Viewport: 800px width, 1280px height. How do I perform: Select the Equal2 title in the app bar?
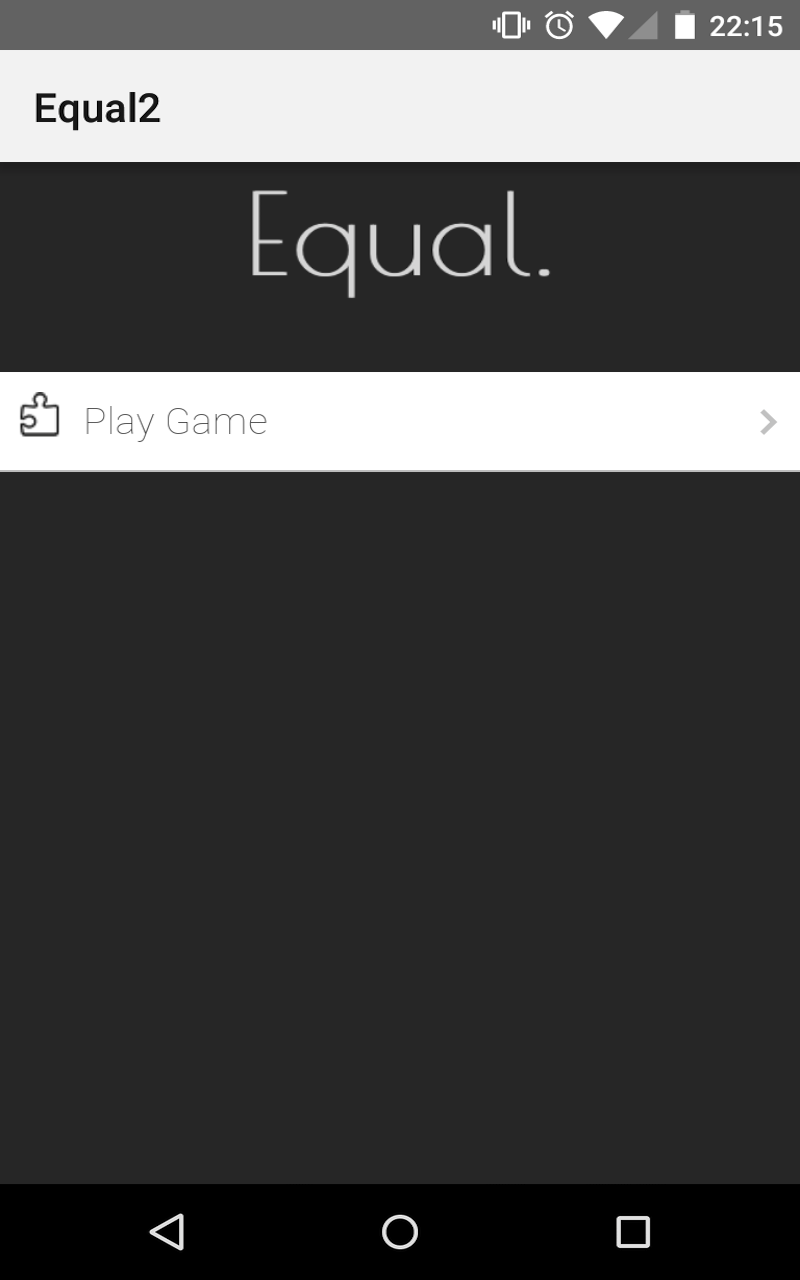coord(96,107)
